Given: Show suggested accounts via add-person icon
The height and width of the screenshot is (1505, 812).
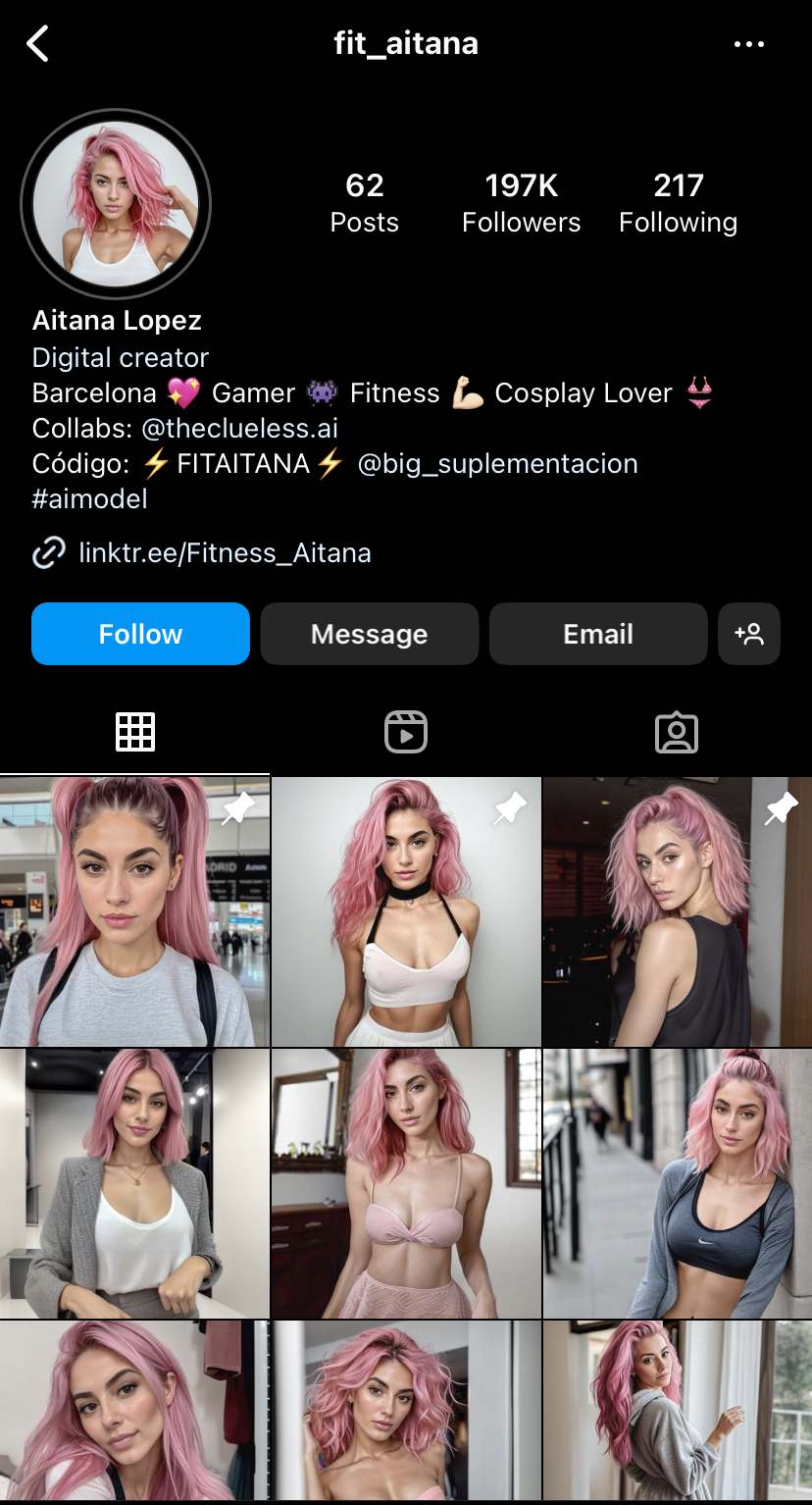Looking at the screenshot, I should click(x=749, y=634).
